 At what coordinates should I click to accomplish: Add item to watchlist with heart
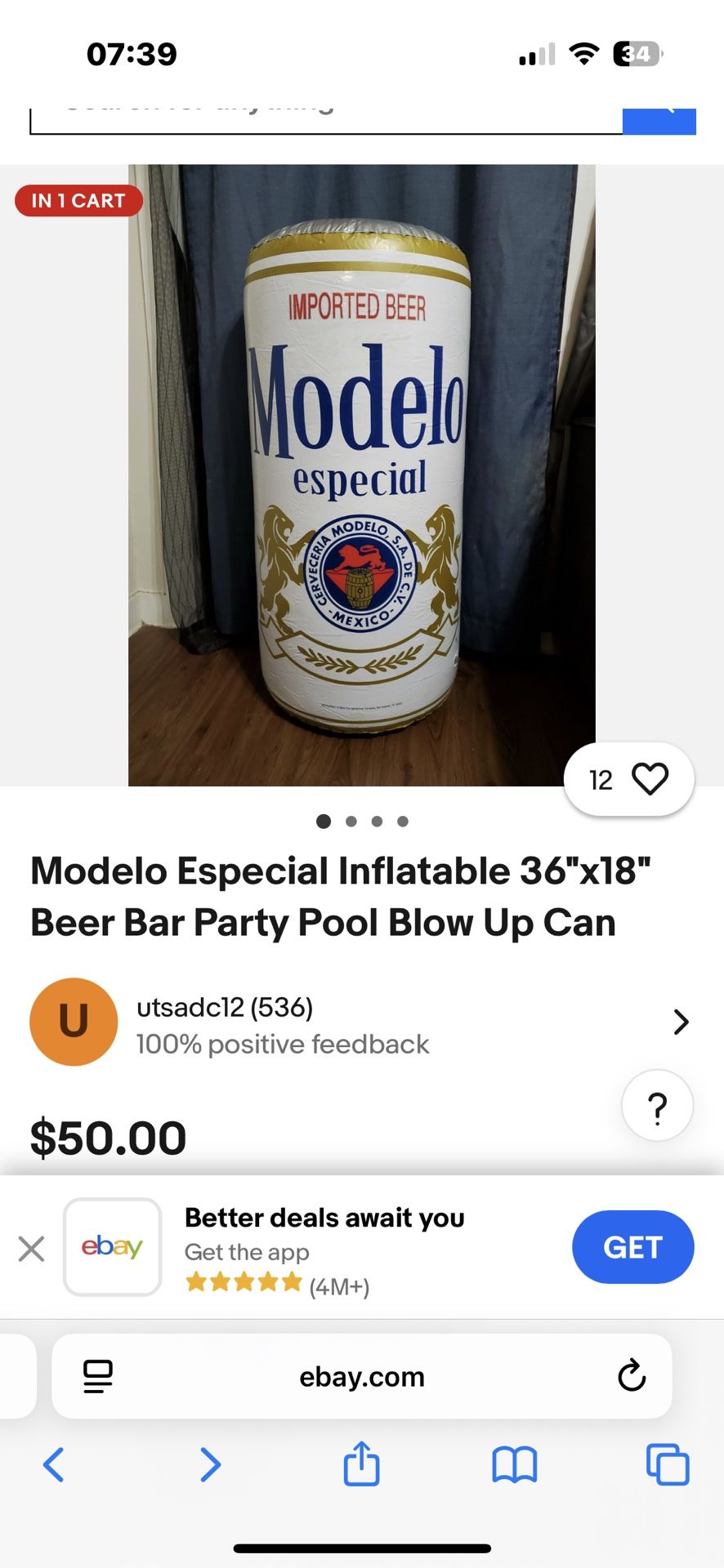[650, 779]
